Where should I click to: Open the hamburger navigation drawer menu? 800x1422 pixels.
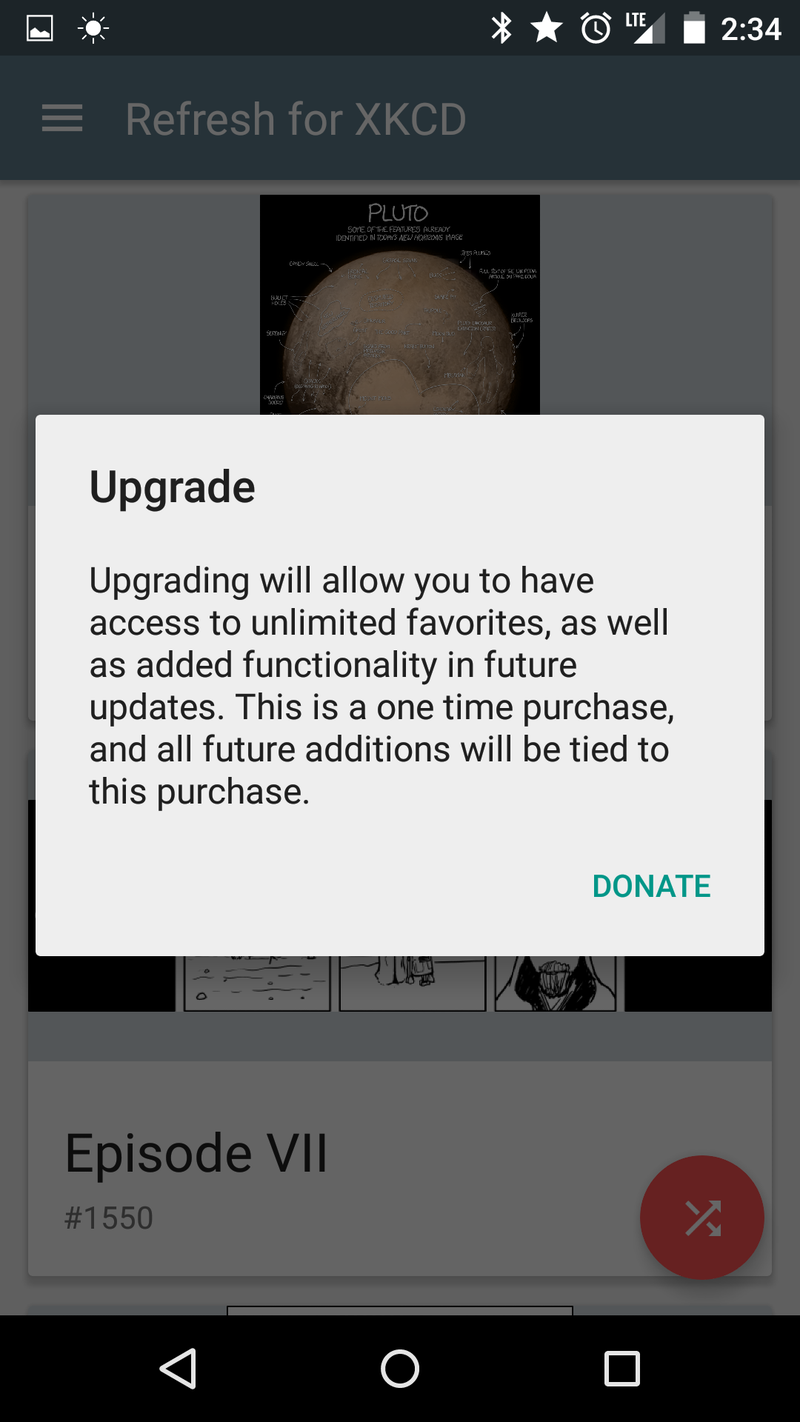[x=62, y=120]
